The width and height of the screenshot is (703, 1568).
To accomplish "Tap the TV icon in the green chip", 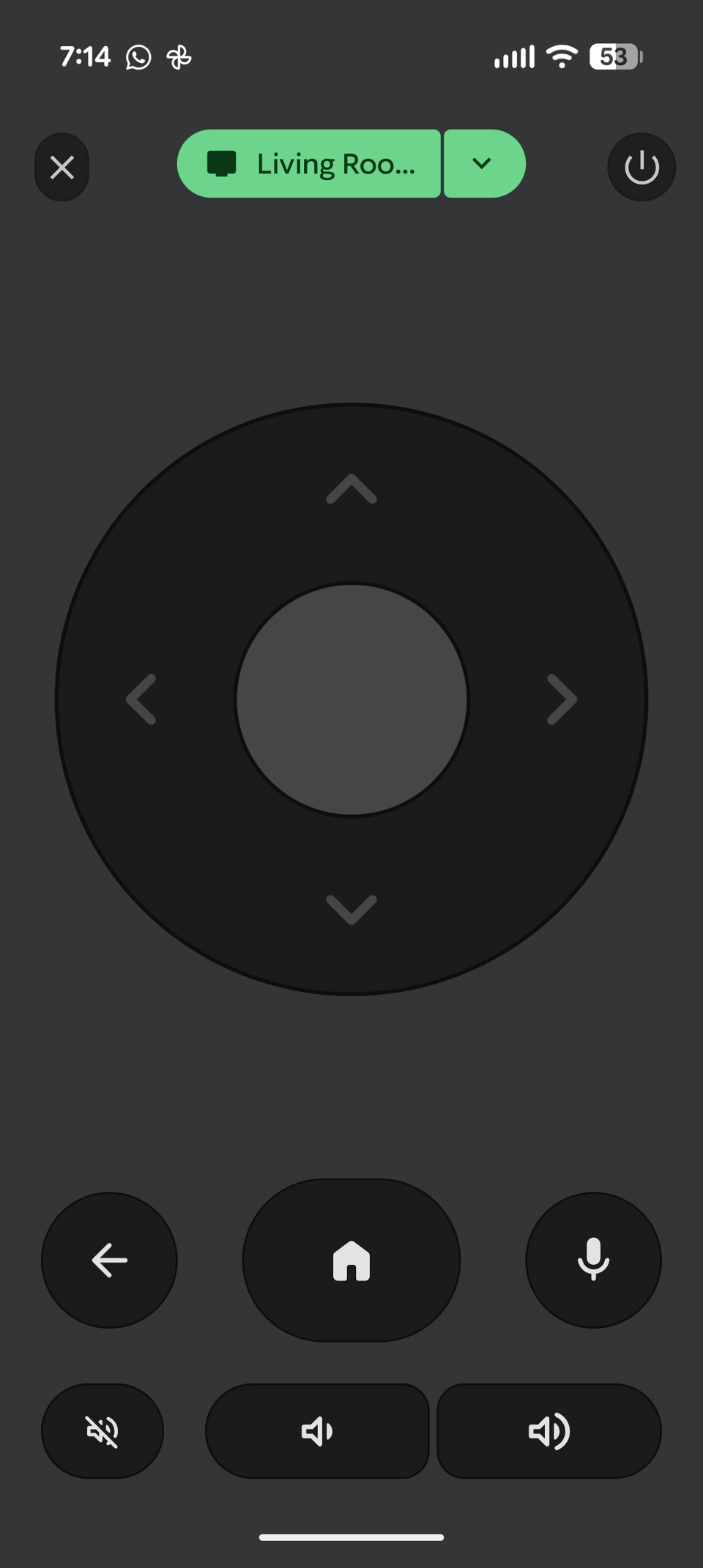I will coord(221,164).
